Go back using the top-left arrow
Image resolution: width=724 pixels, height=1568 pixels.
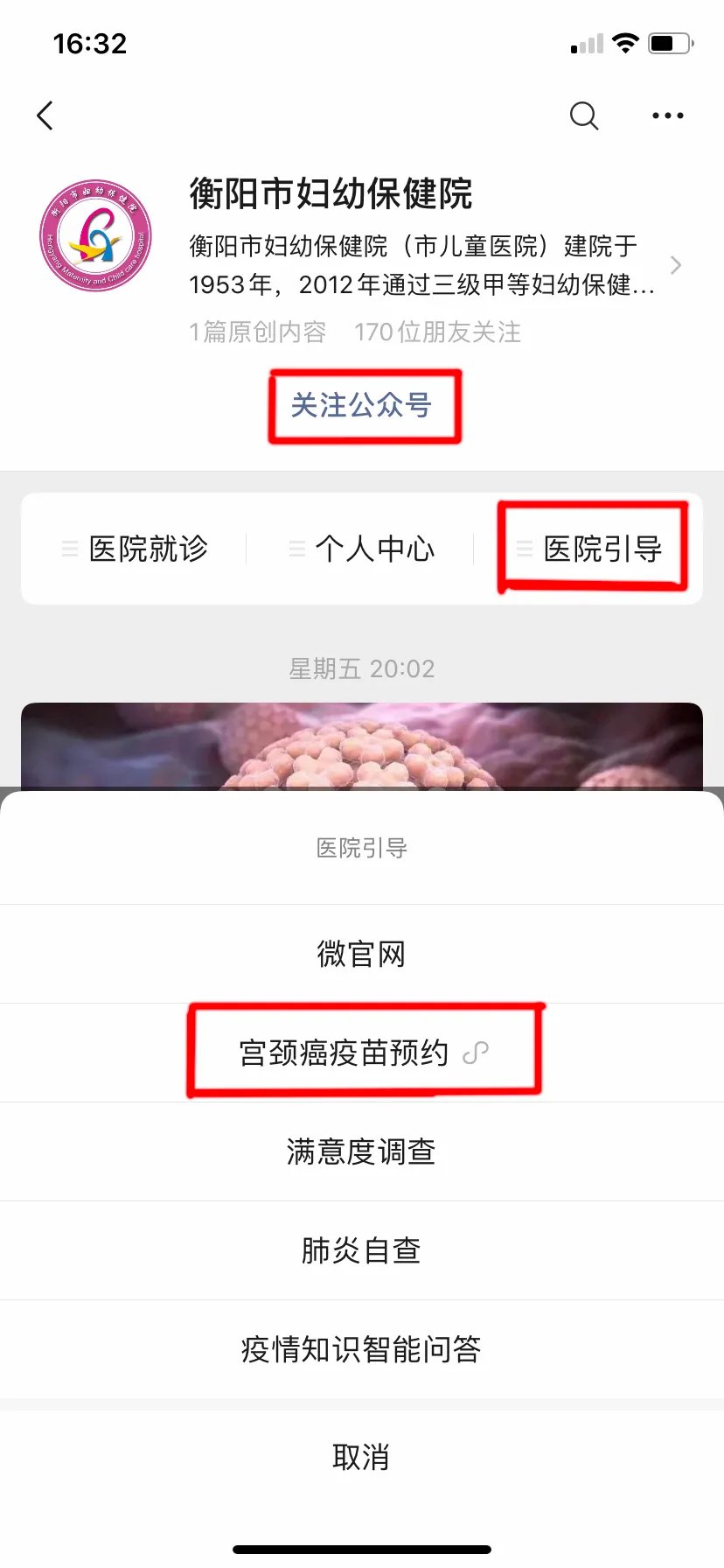45,115
